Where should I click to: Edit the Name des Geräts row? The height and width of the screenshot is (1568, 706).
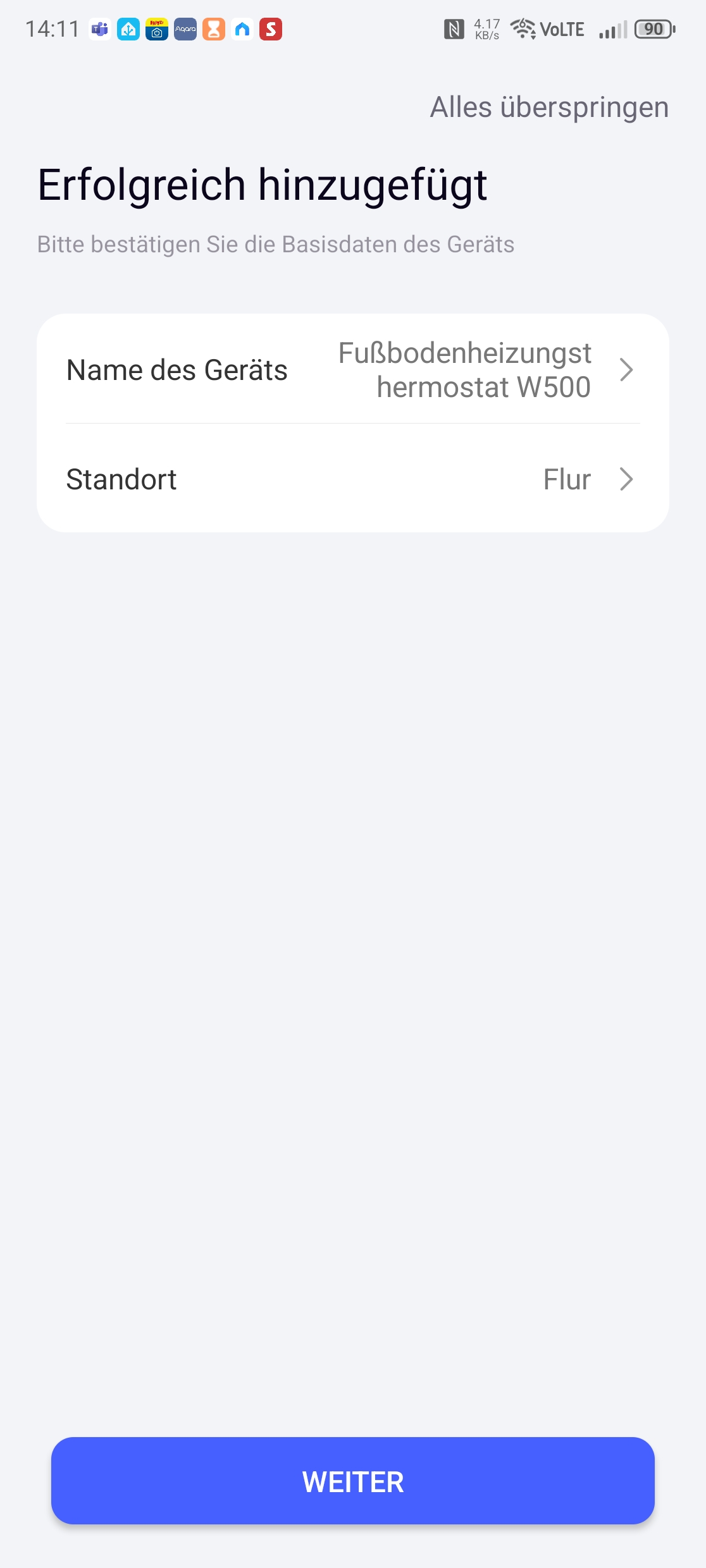pyautogui.click(x=352, y=370)
